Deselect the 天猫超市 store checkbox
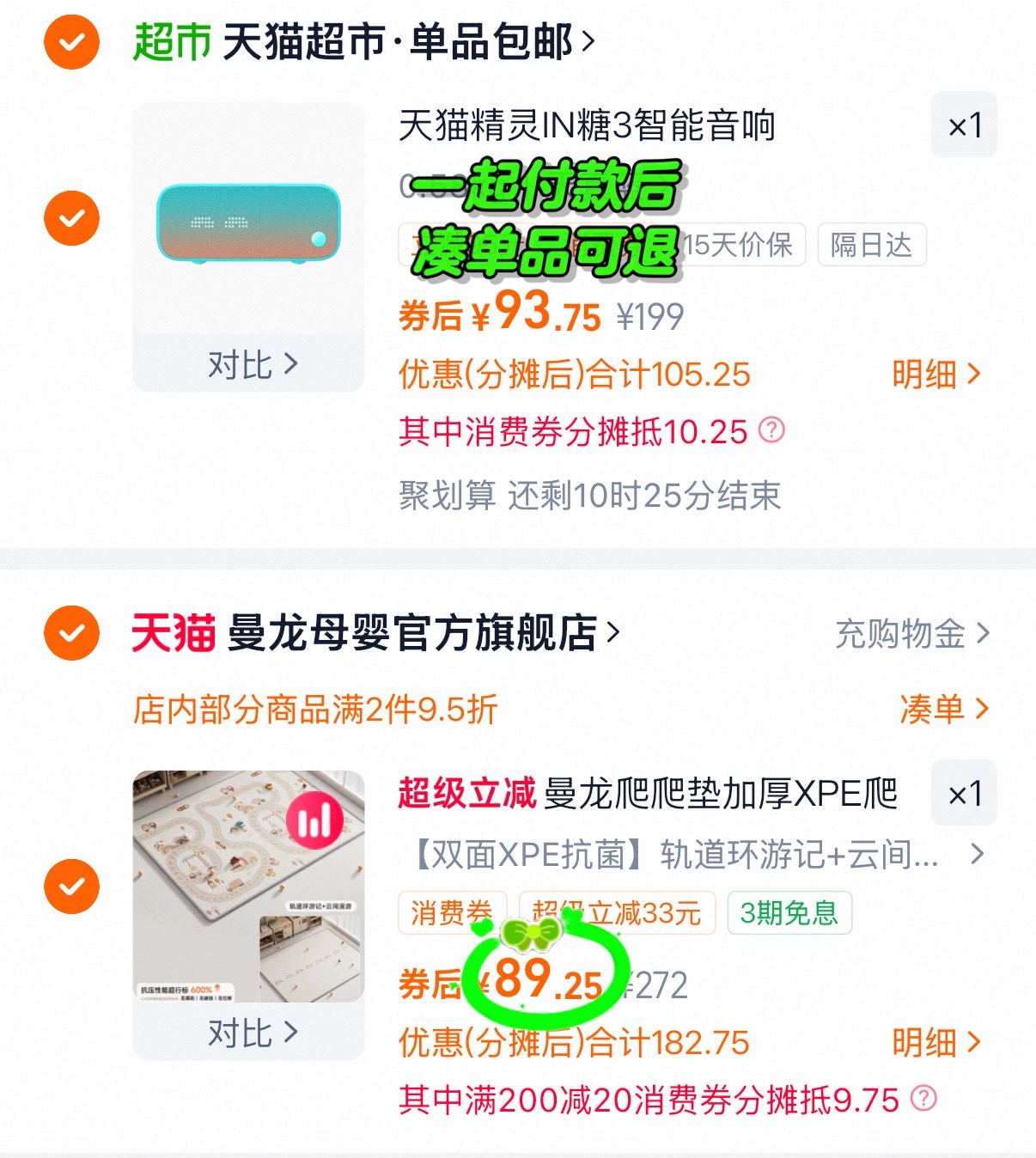The width and height of the screenshot is (1036, 1158). 71,38
